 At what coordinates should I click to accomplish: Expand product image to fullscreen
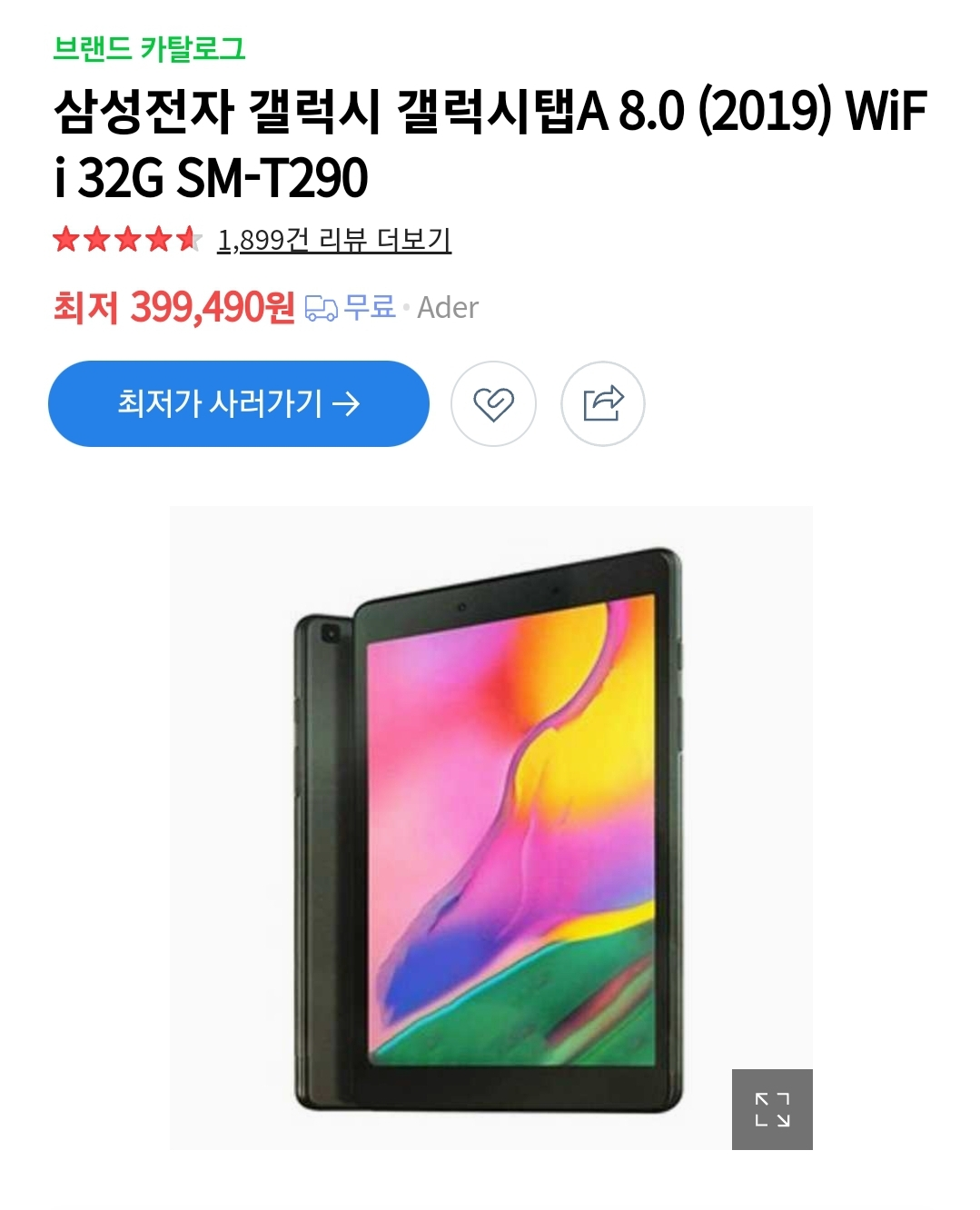[772, 1109]
